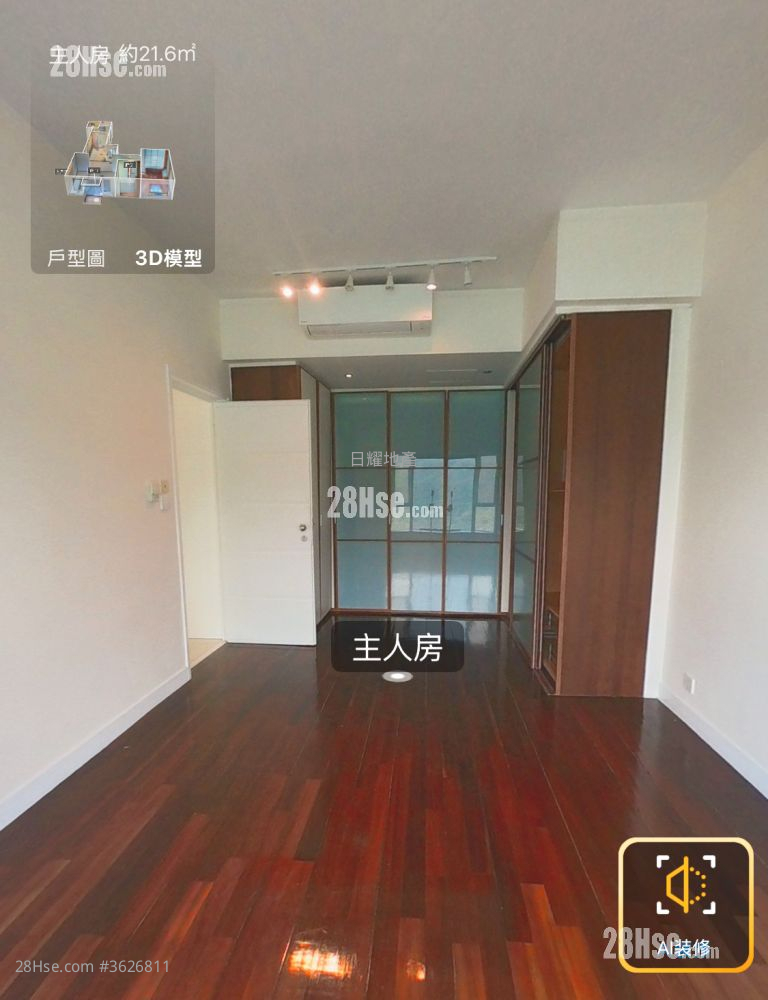Screen dimensions: 768x1000
Task: Jump to the 主人房 hotspot marker
Action: click(x=397, y=676)
